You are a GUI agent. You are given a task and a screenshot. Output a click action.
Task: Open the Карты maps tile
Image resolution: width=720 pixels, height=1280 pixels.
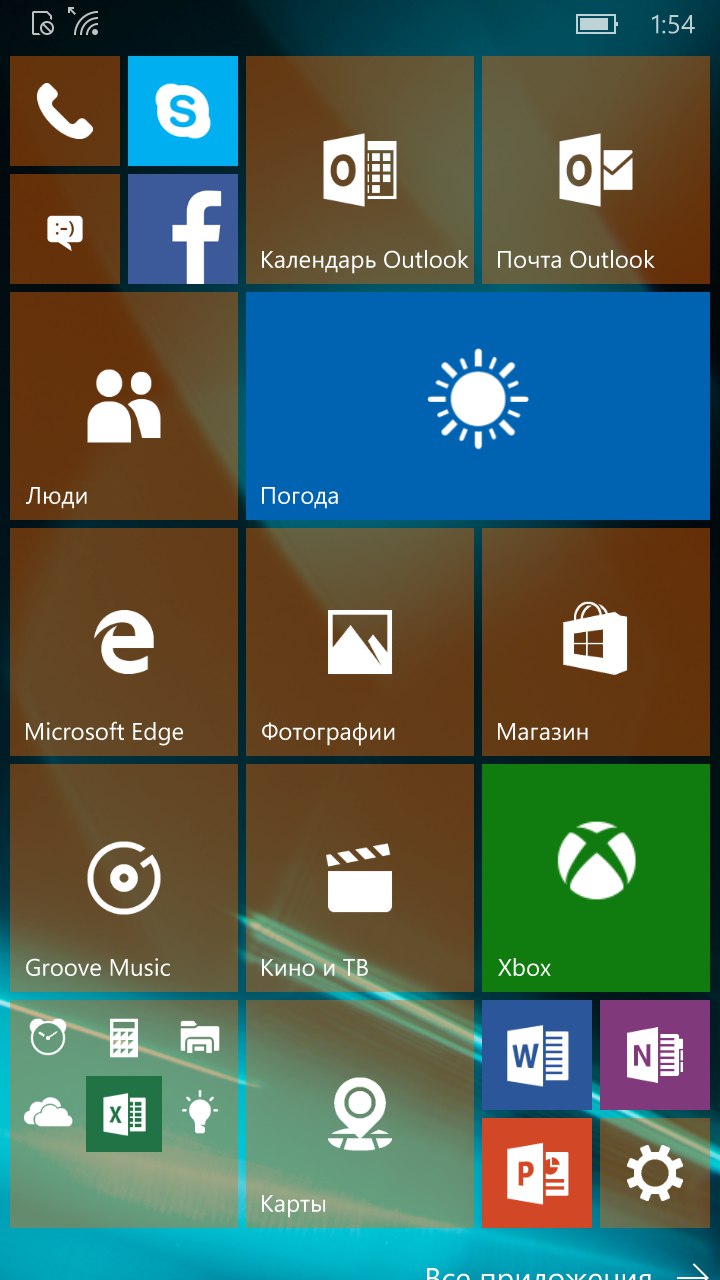[360, 1114]
